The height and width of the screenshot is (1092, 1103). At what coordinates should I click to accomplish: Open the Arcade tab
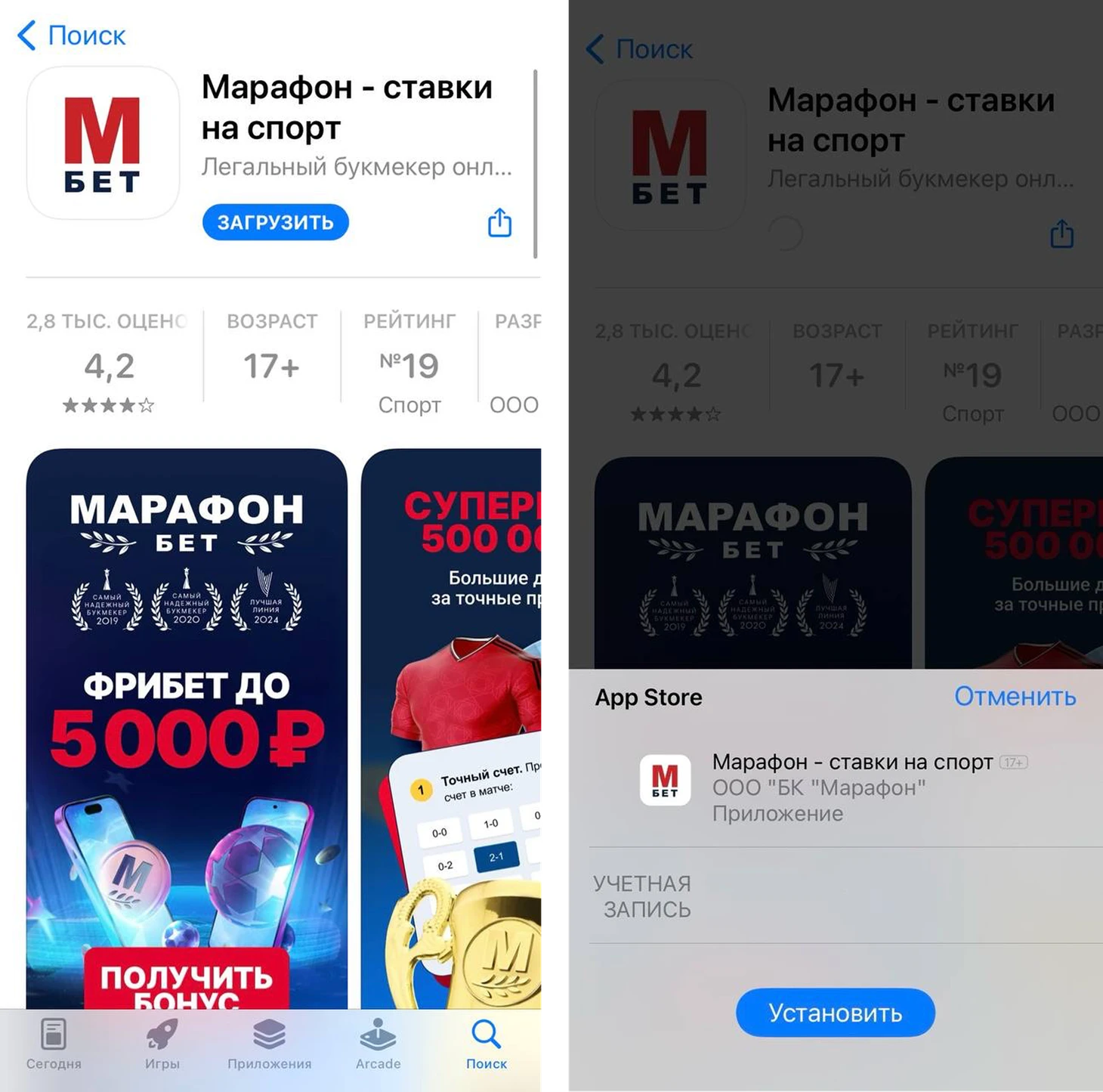click(x=378, y=1044)
